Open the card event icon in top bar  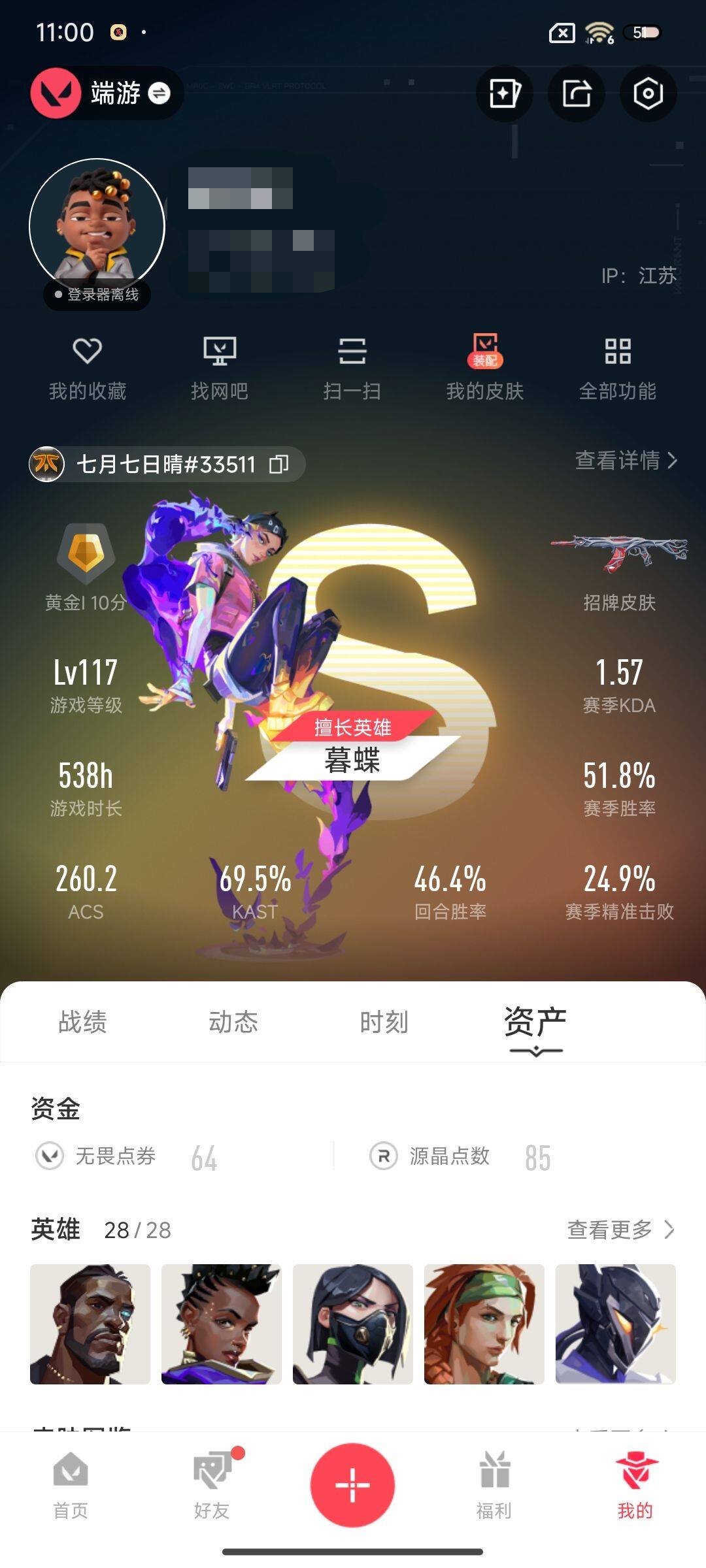click(503, 93)
